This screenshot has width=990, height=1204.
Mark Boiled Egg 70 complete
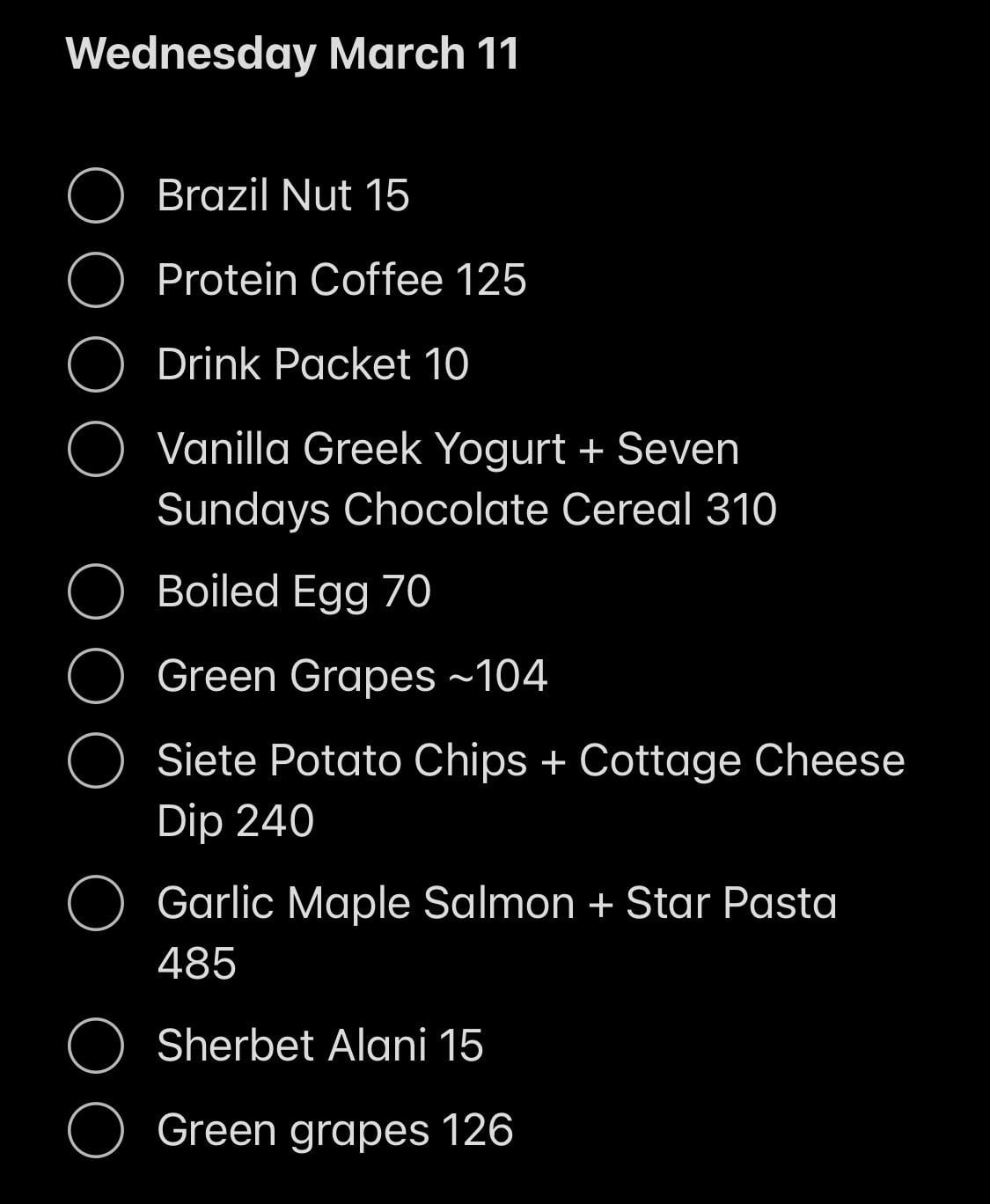[95, 591]
